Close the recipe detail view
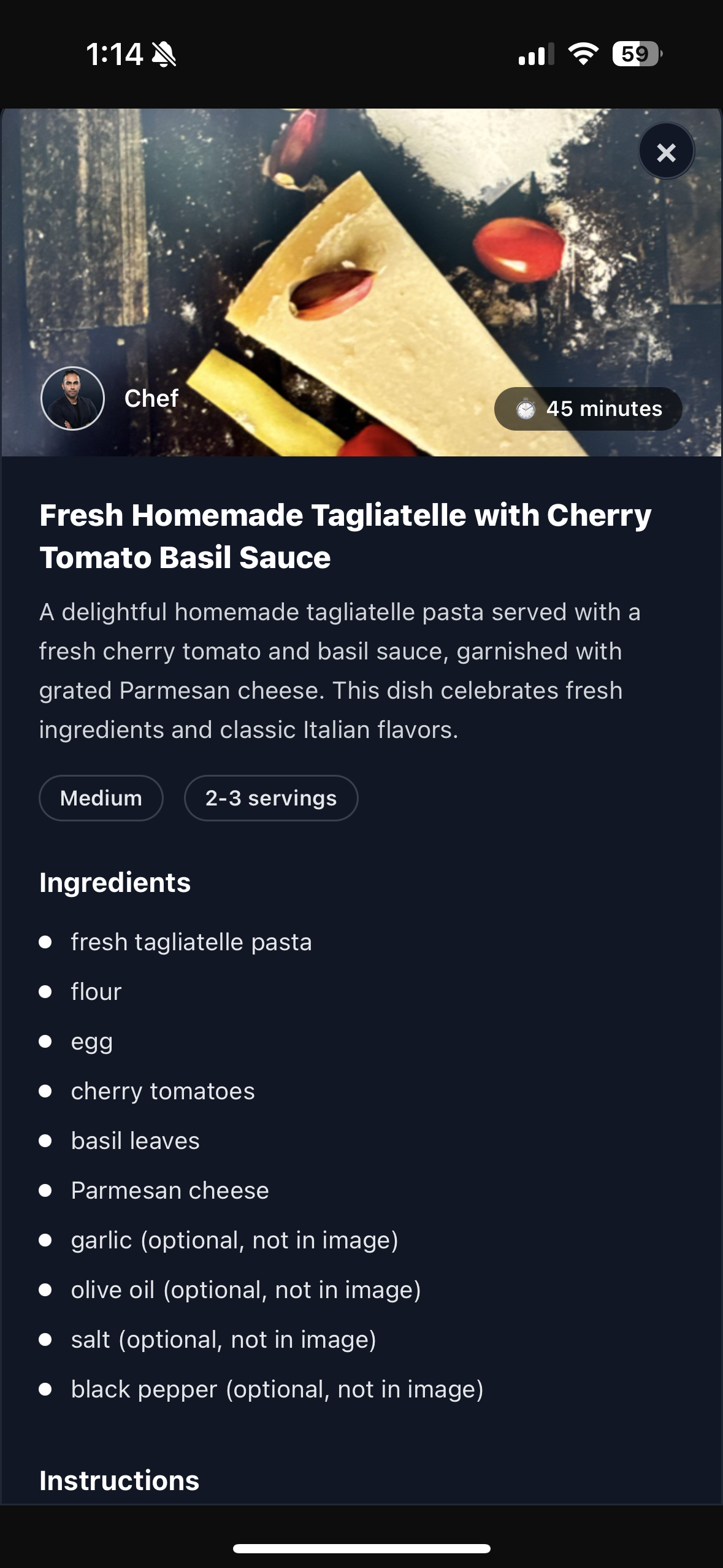 coord(666,152)
